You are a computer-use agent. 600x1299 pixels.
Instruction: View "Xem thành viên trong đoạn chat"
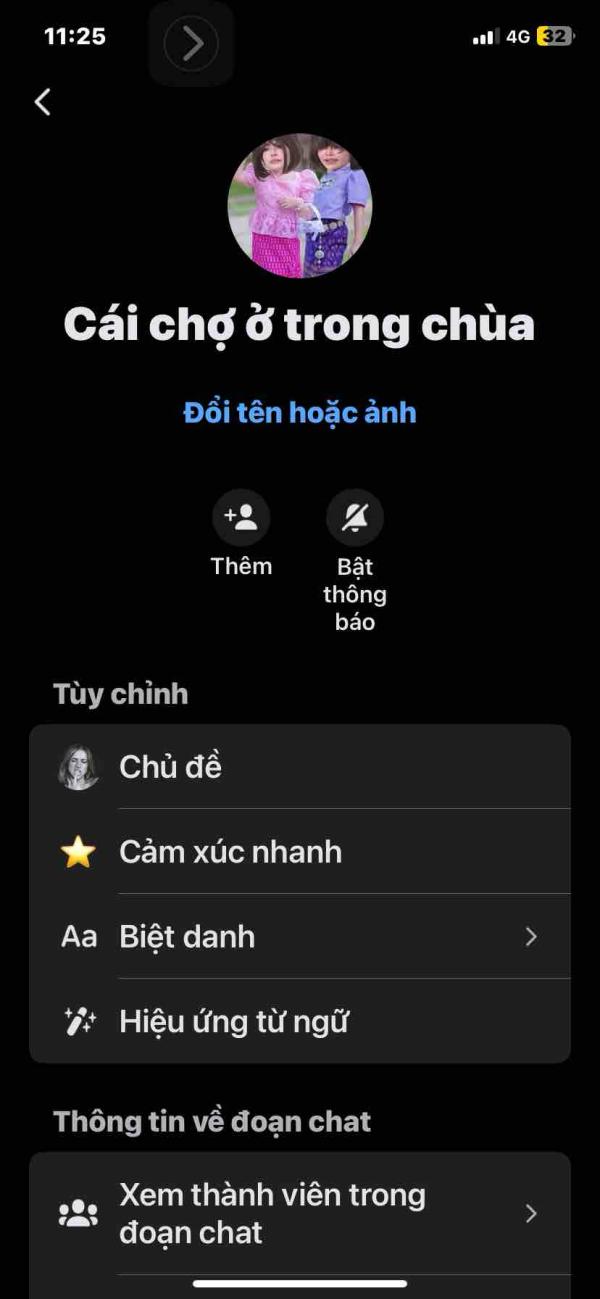coord(300,1213)
